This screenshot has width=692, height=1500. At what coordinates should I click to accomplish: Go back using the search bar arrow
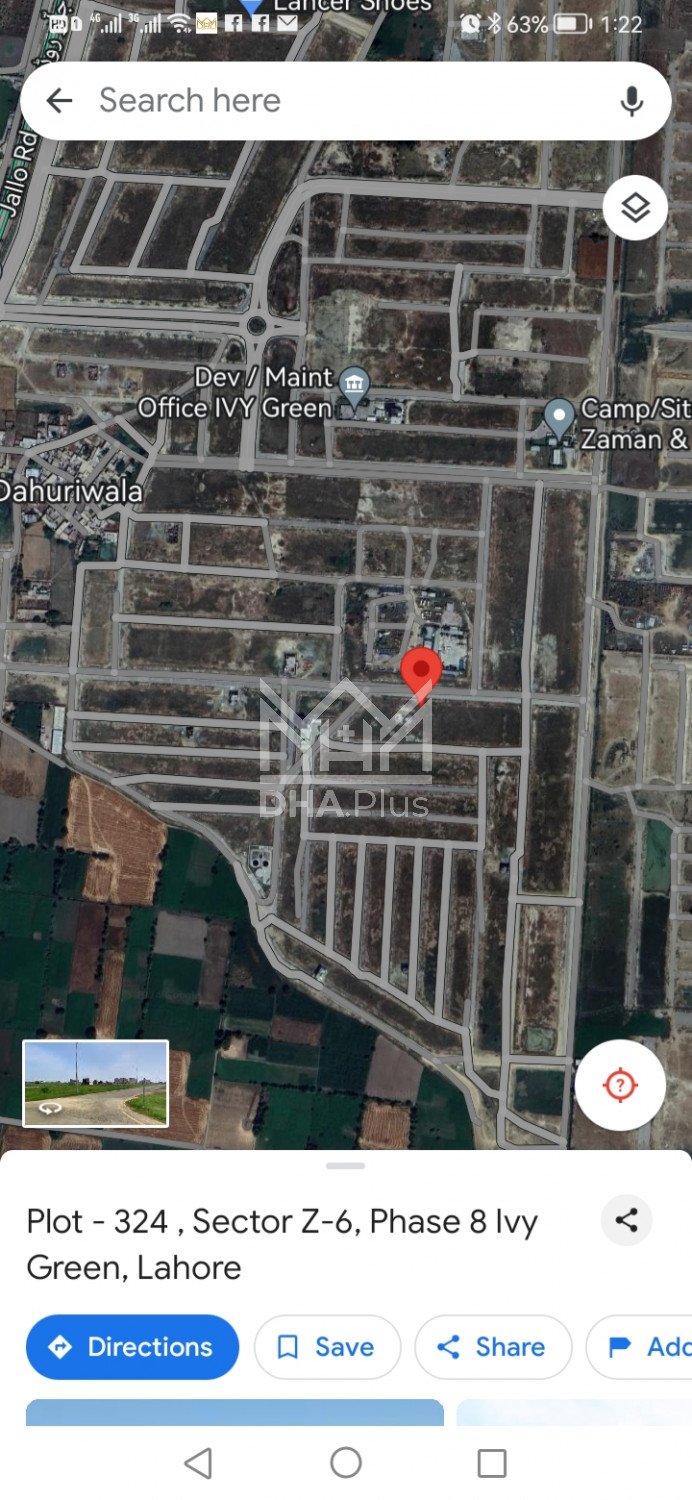point(60,101)
